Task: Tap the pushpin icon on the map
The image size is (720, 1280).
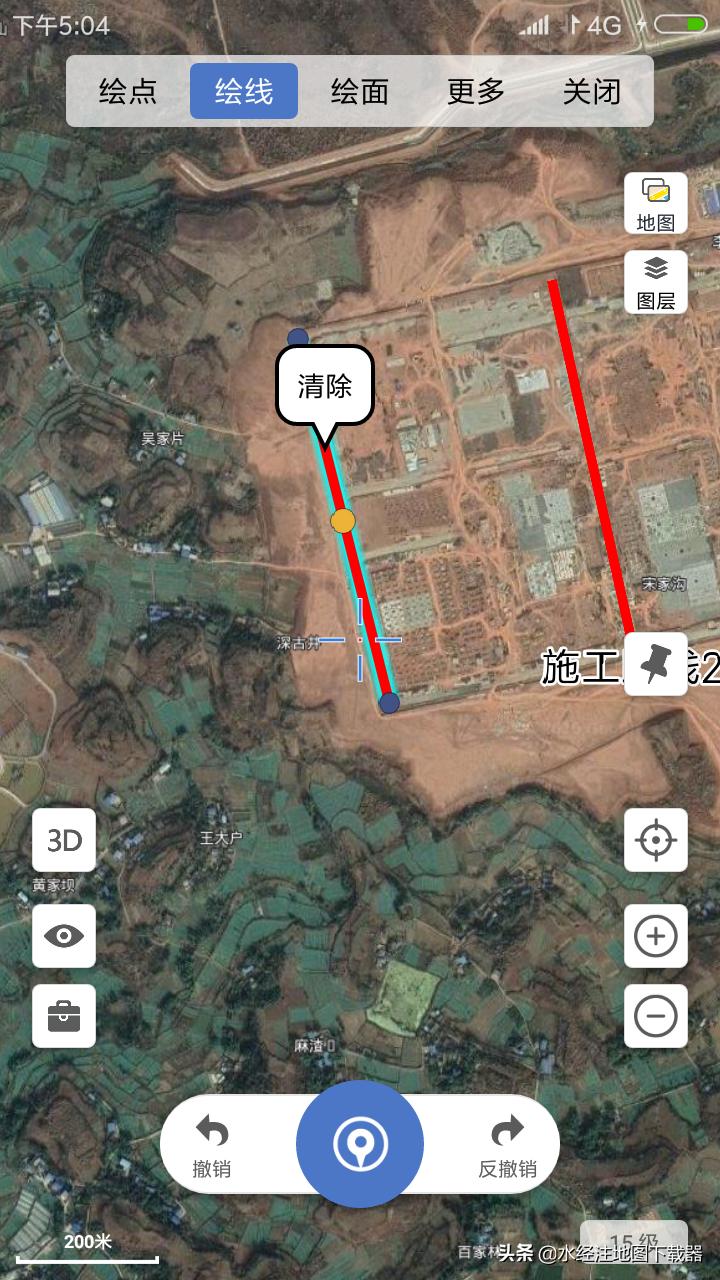Action: tap(656, 664)
